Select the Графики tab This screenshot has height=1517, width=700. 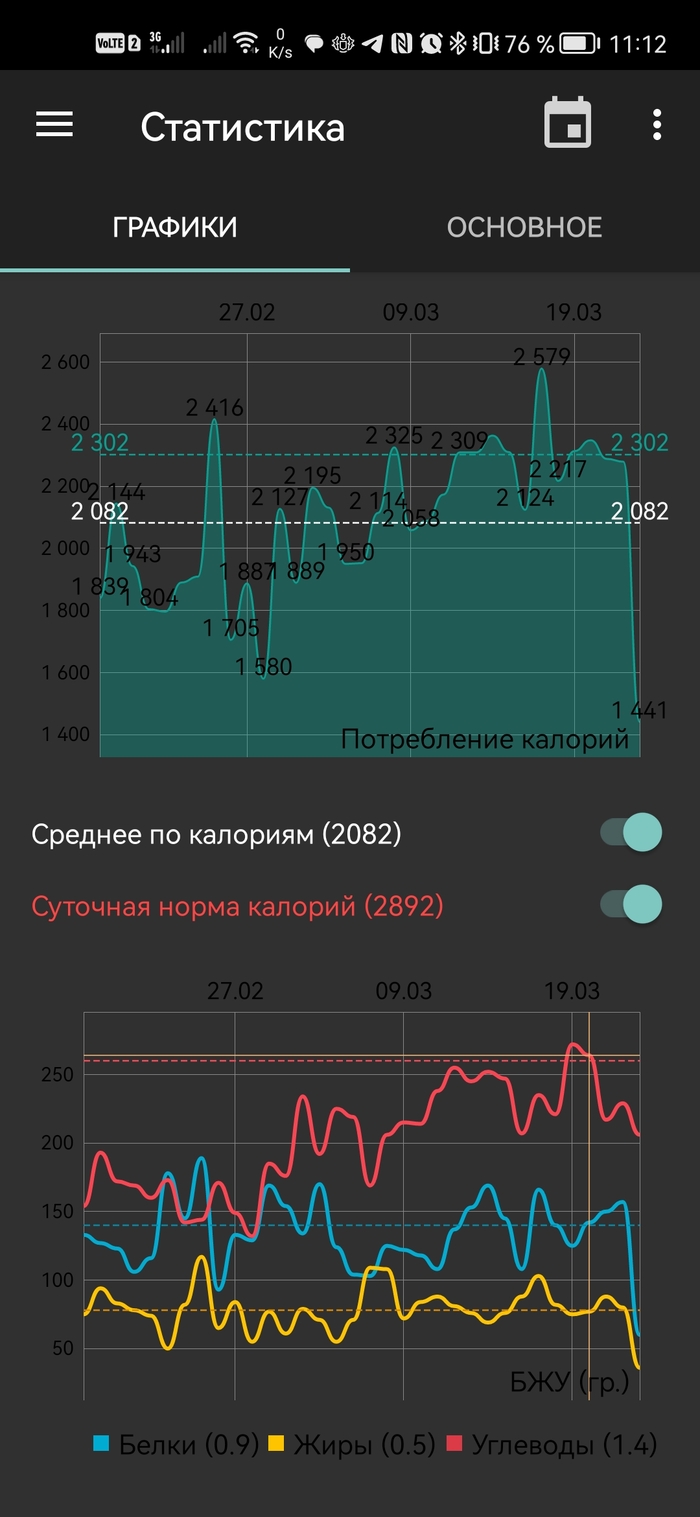(175, 227)
